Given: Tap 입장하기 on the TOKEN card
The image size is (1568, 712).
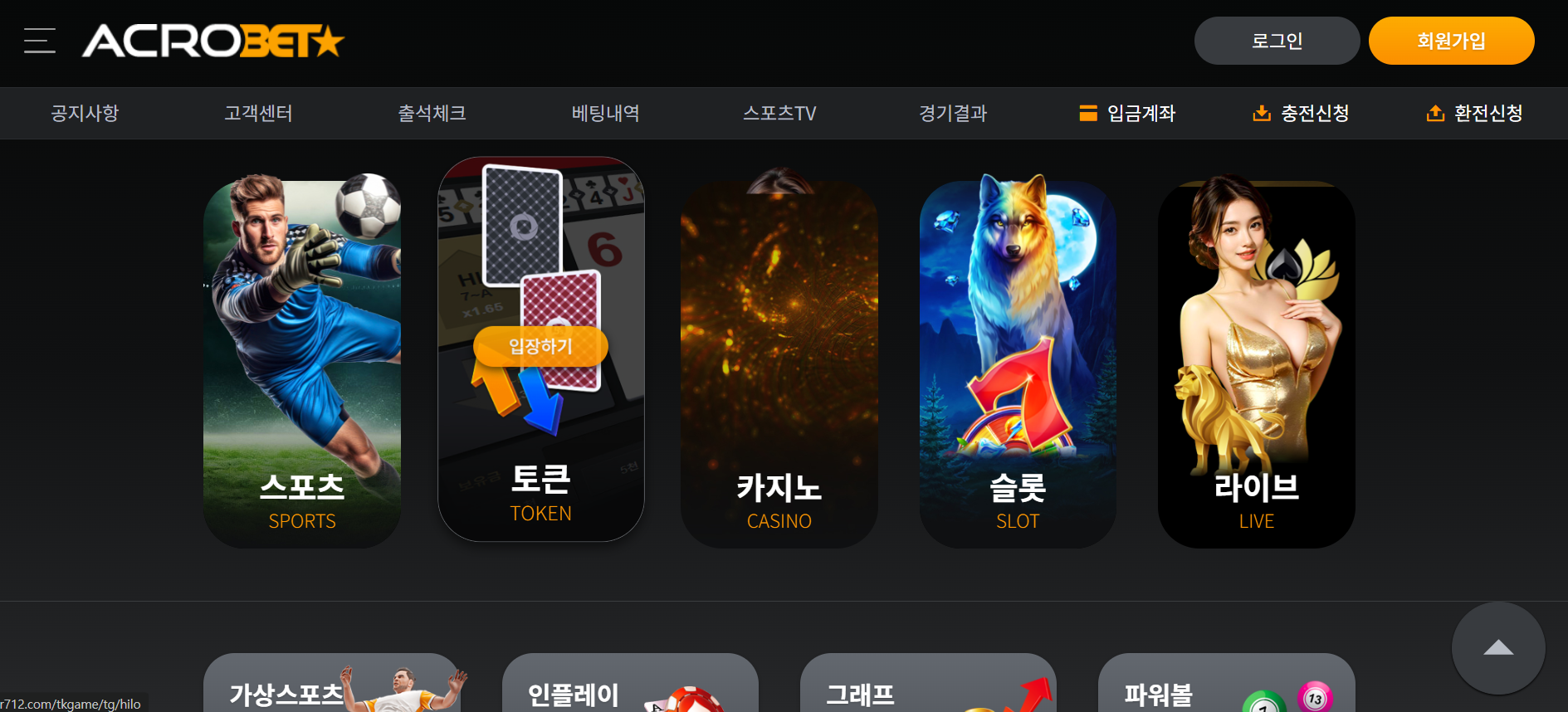Looking at the screenshot, I should tap(540, 346).
